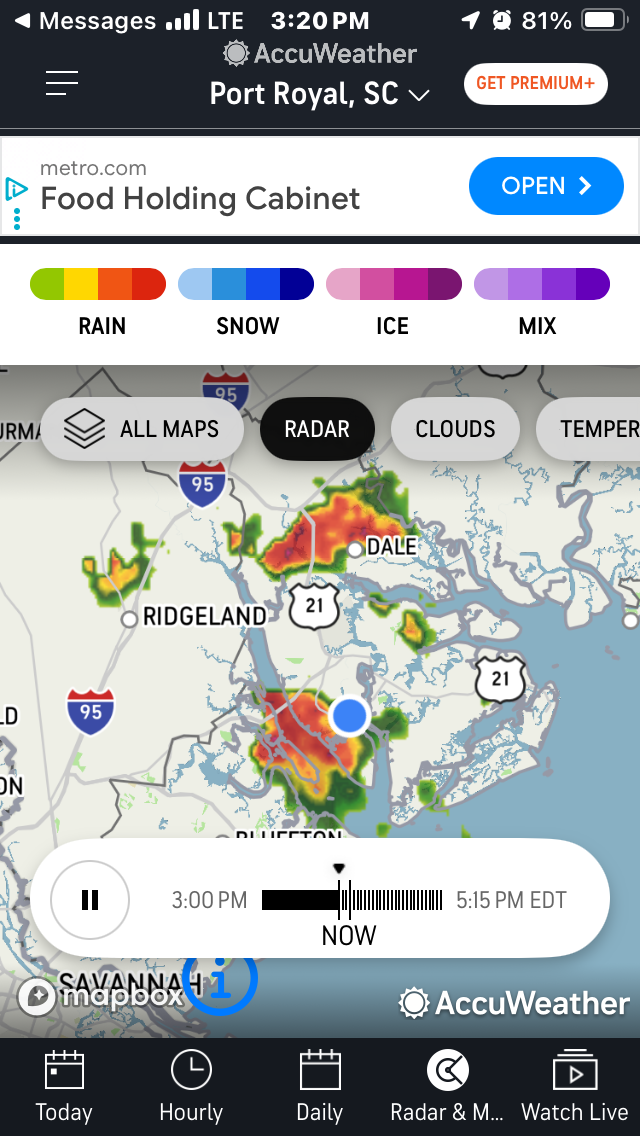Select the RADAR map chip

317,429
